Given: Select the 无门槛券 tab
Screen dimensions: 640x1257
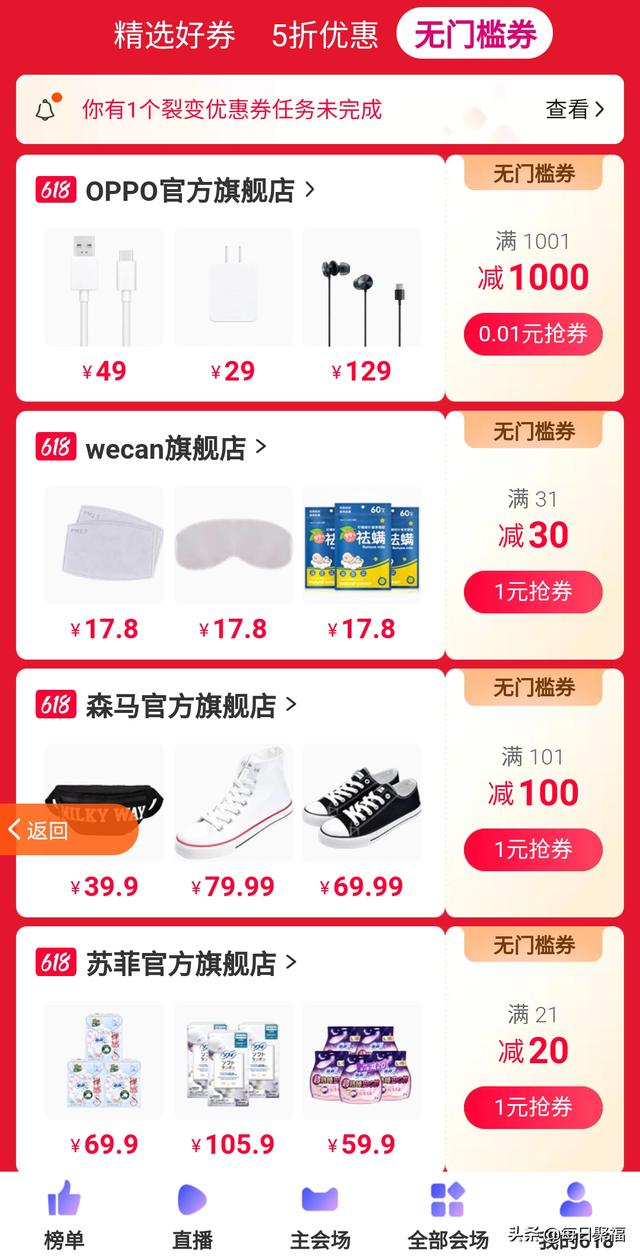Looking at the screenshot, I should click(475, 35).
